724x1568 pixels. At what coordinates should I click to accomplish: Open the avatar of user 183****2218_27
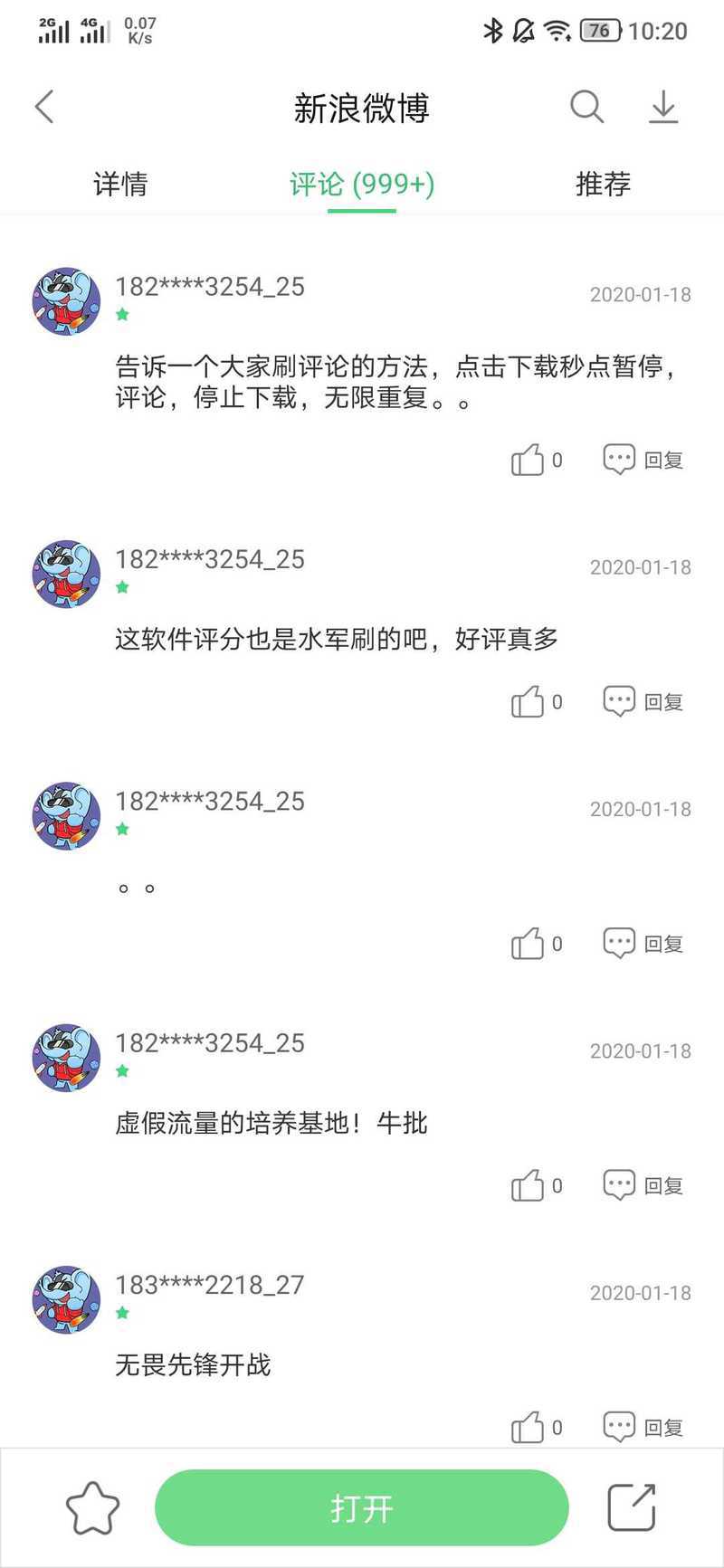pos(66,1299)
